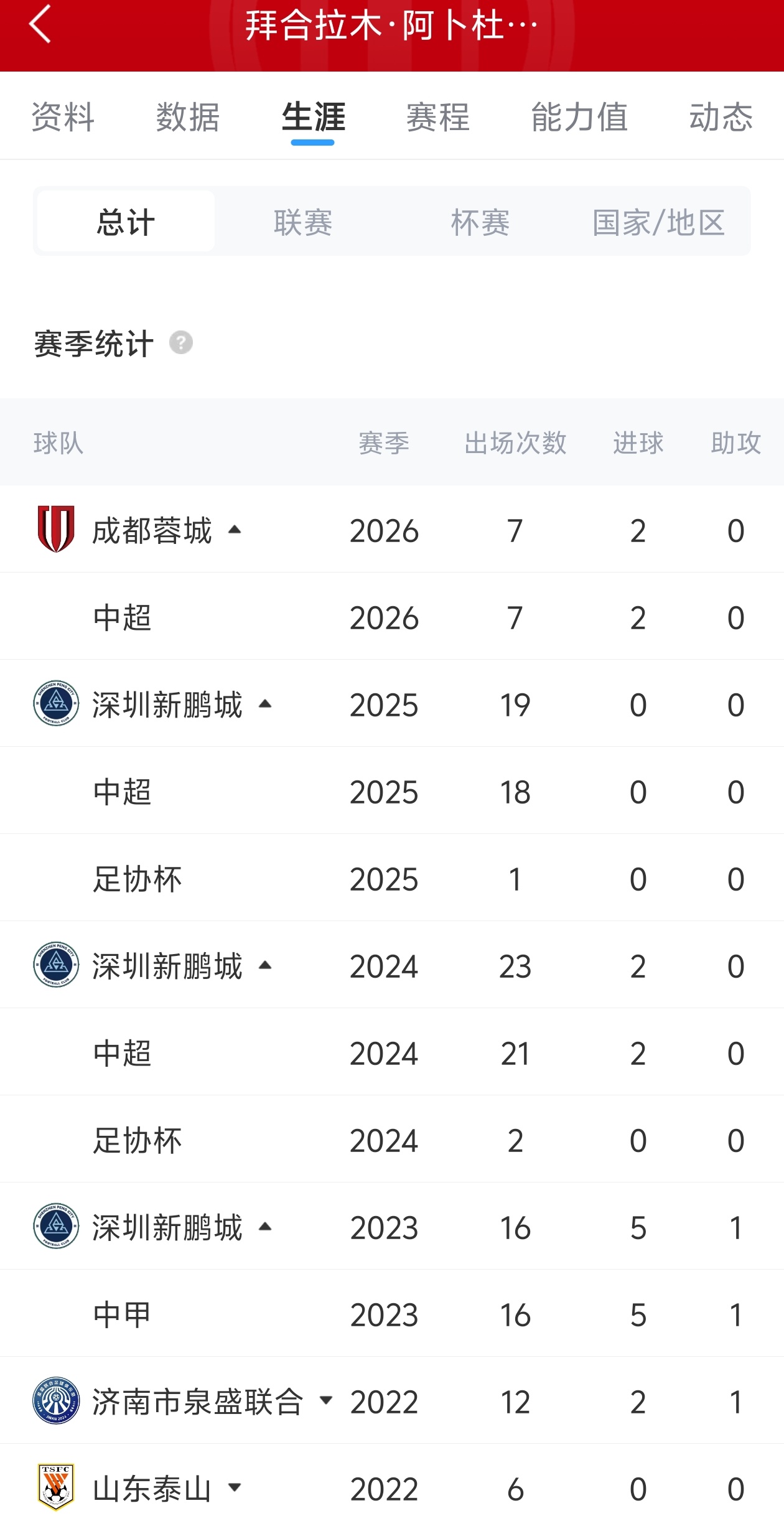Open the 成都蓉城 team logo

(55, 530)
